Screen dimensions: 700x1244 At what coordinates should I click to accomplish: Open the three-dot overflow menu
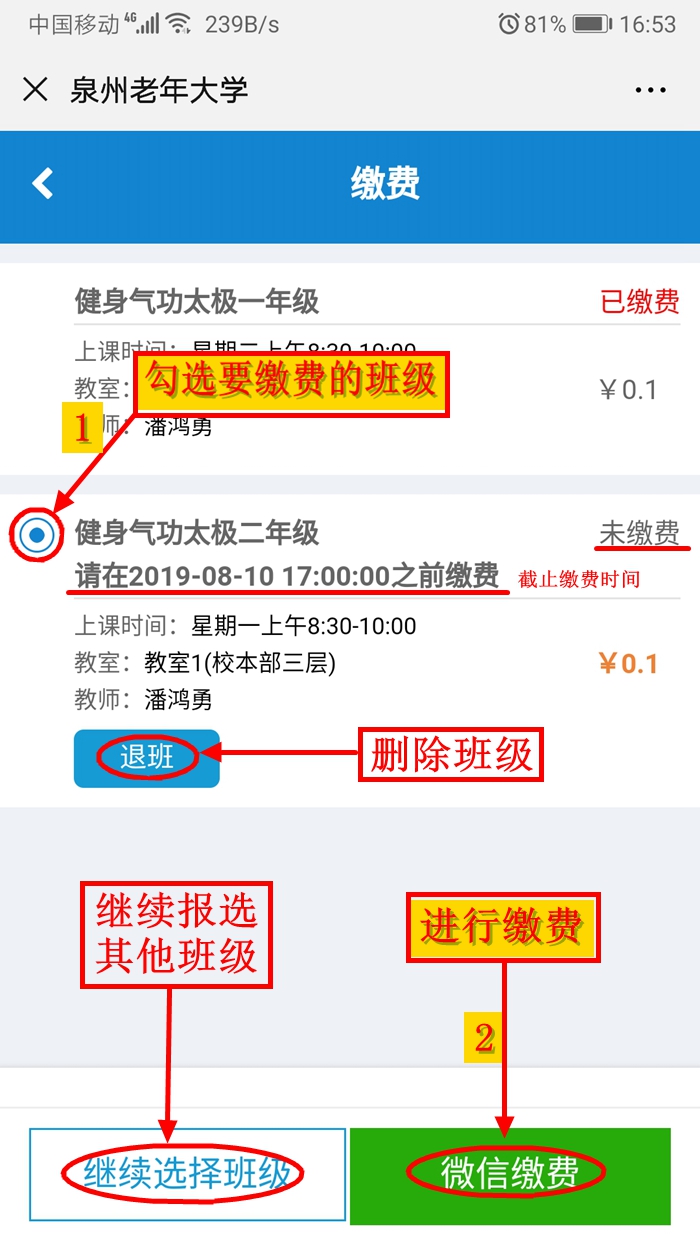pyautogui.click(x=650, y=90)
